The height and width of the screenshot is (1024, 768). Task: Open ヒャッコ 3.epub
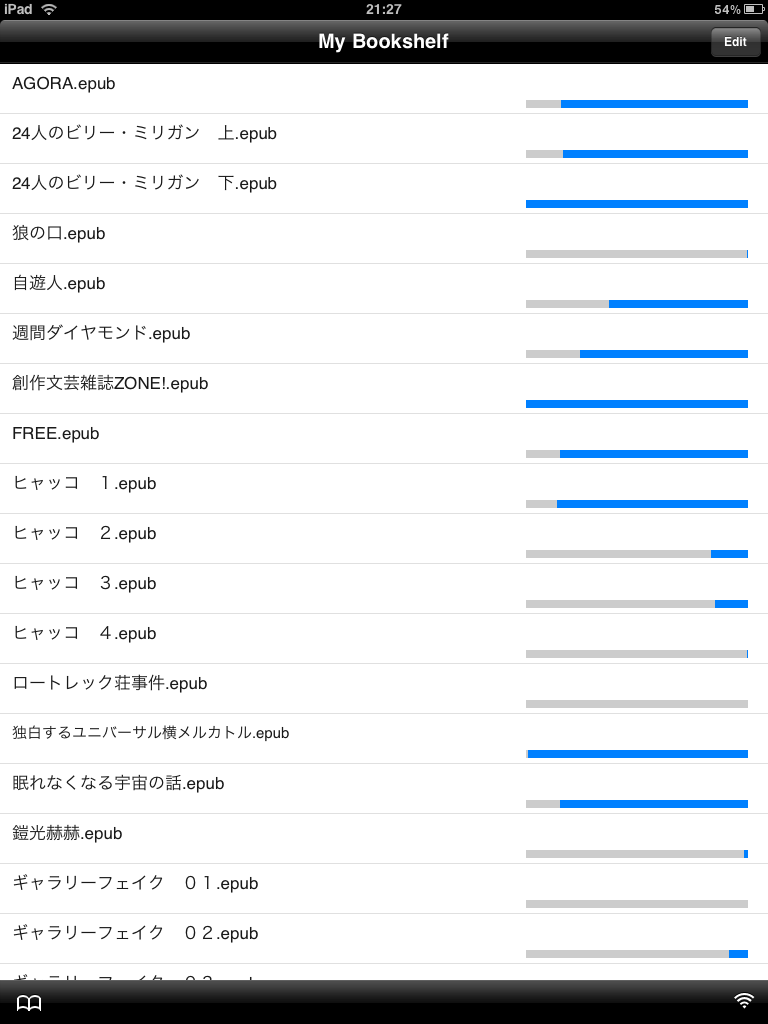pos(84,584)
